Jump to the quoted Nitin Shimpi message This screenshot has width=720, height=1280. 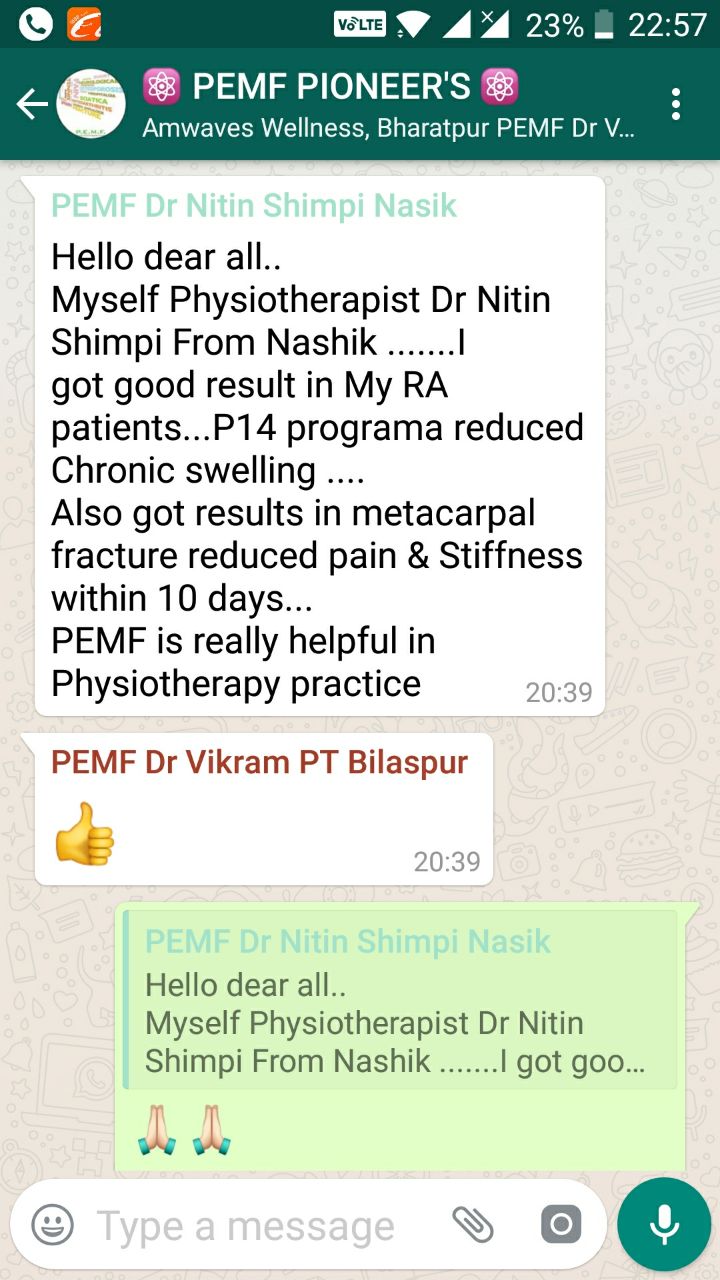click(x=400, y=1000)
